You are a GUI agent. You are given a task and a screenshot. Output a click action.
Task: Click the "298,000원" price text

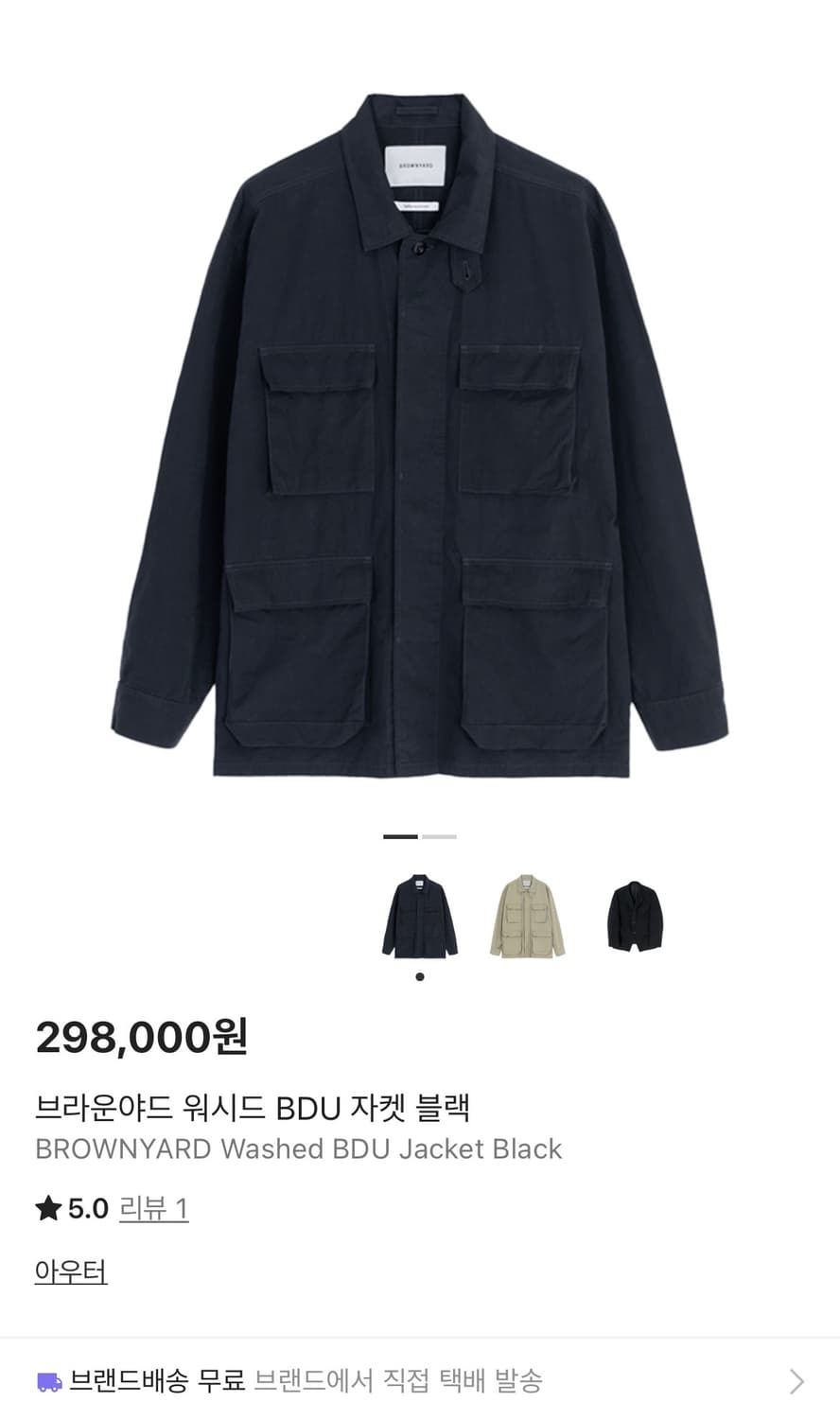[140, 1038]
